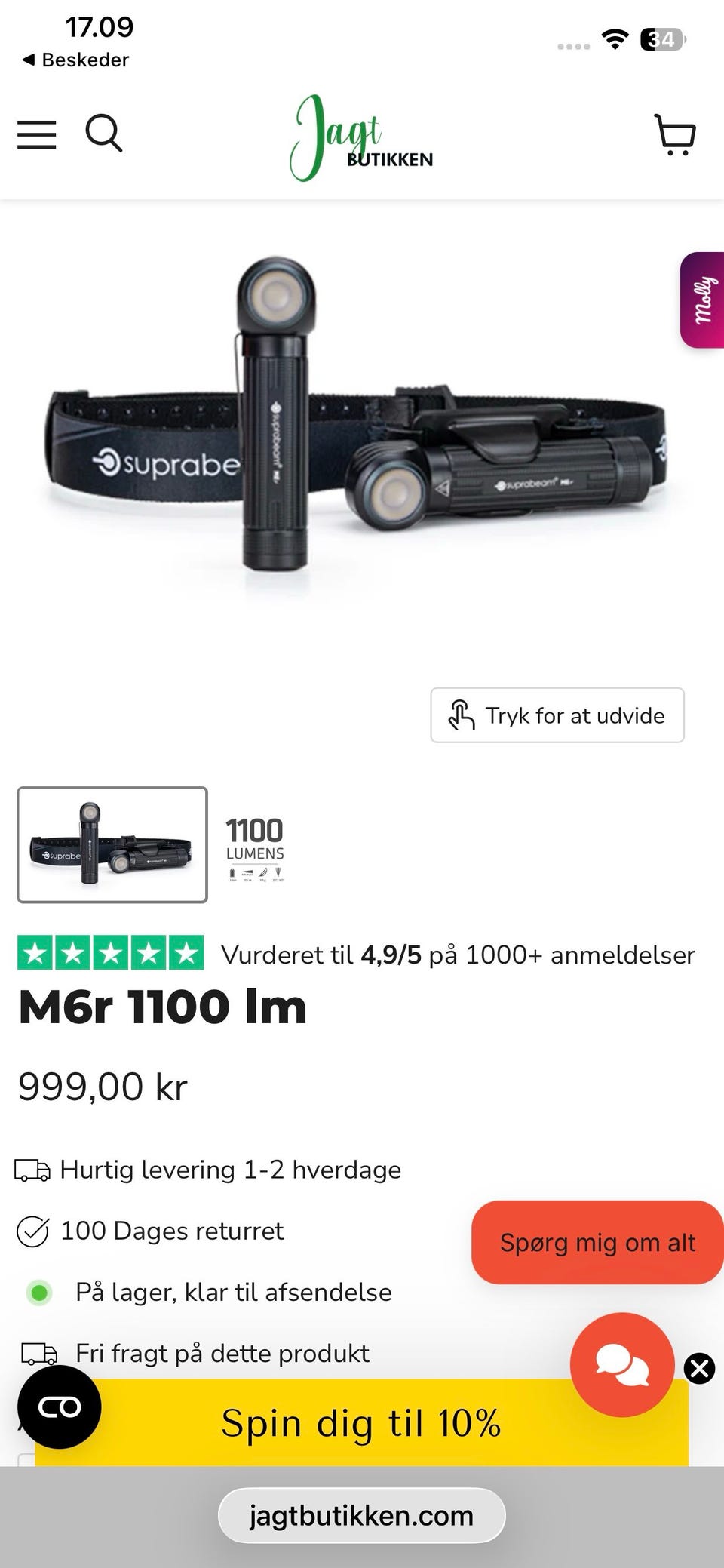Open the Trustpilot star rating reviews

[x=111, y=954]
